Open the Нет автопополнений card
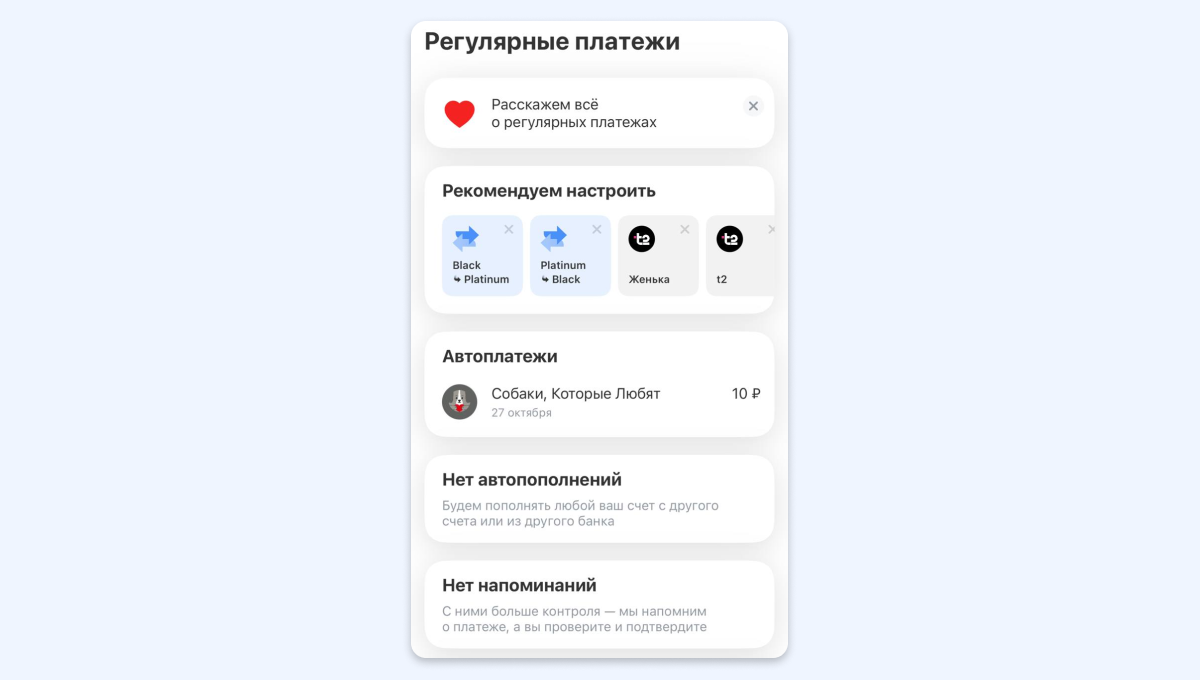Viewport: 1200px width, 680px height. pos(598,499)
